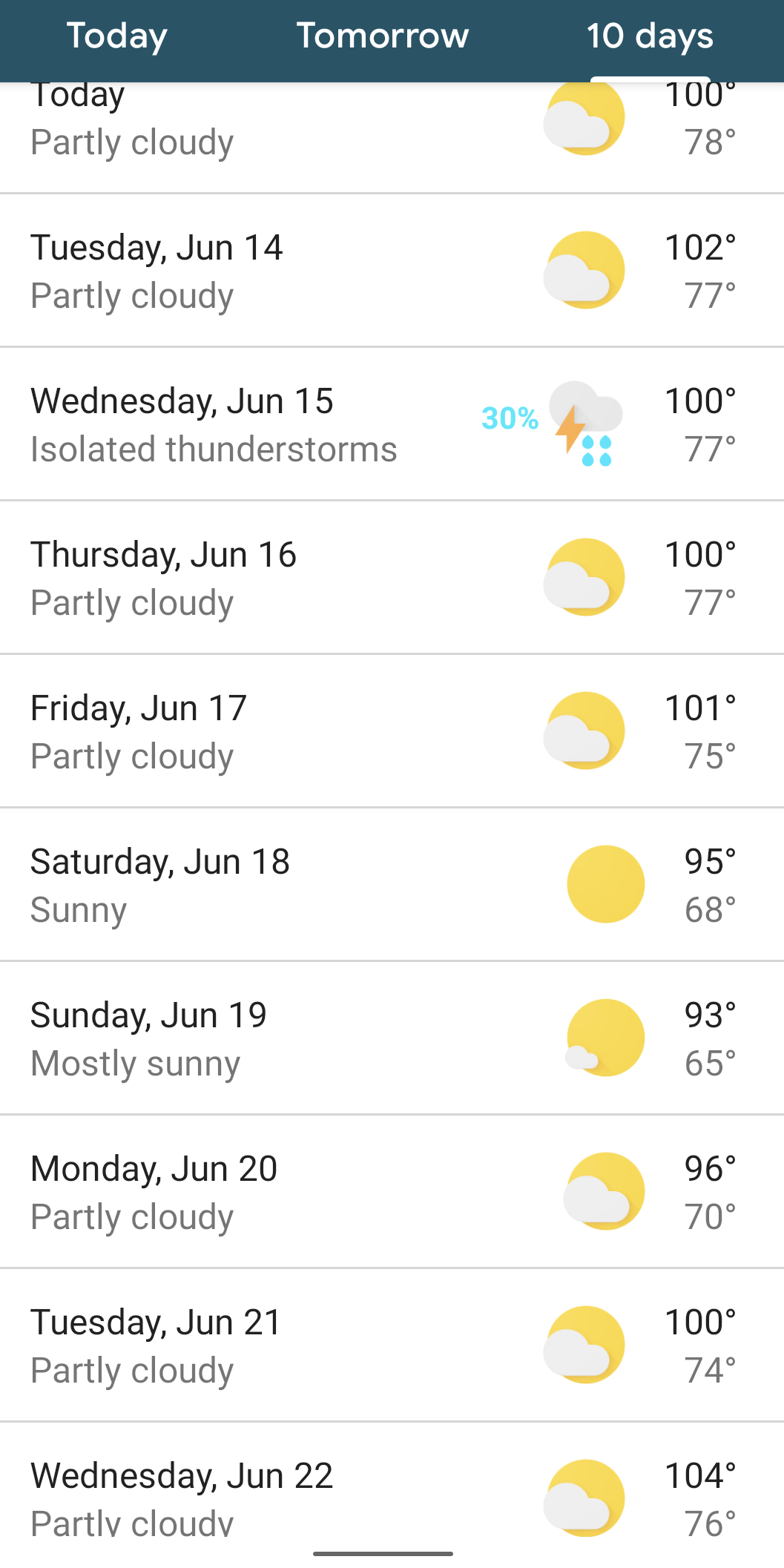This screenshot has height=1568, width=784.
Task: Open Tuesday, Jun 21 forecast
Action: coord(392,1345)
